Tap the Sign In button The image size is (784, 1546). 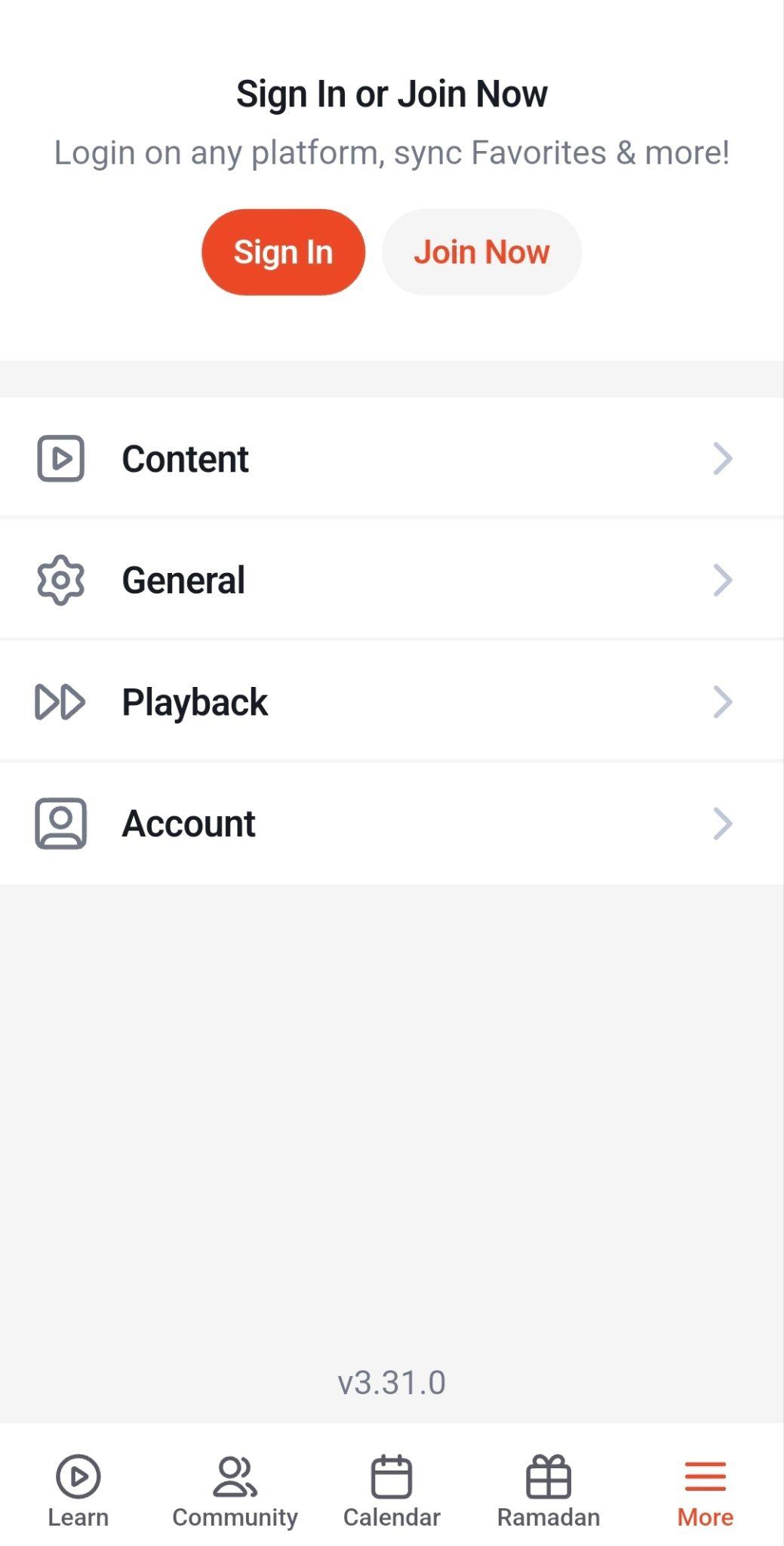click(283, 252)
